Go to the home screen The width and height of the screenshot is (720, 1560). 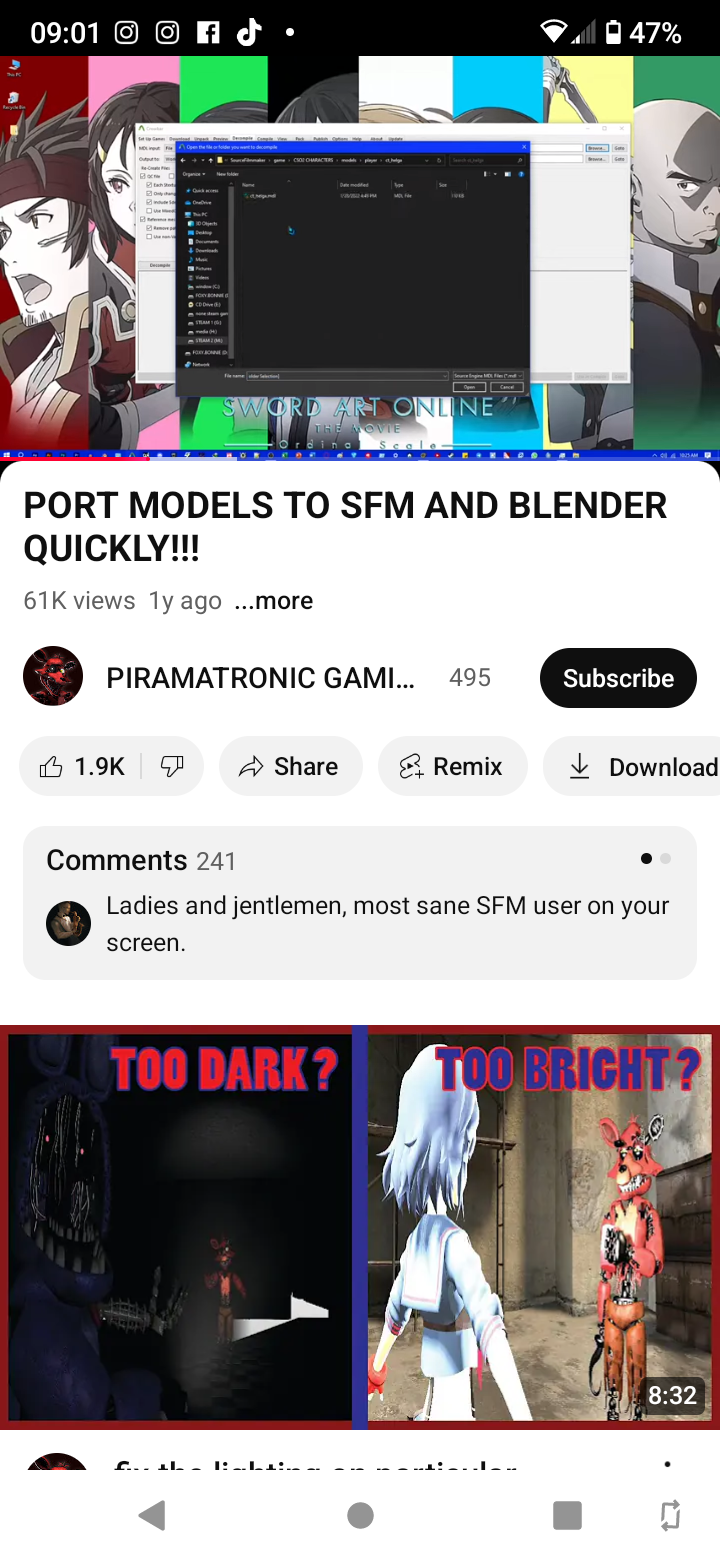click(x=360, y=1516)
